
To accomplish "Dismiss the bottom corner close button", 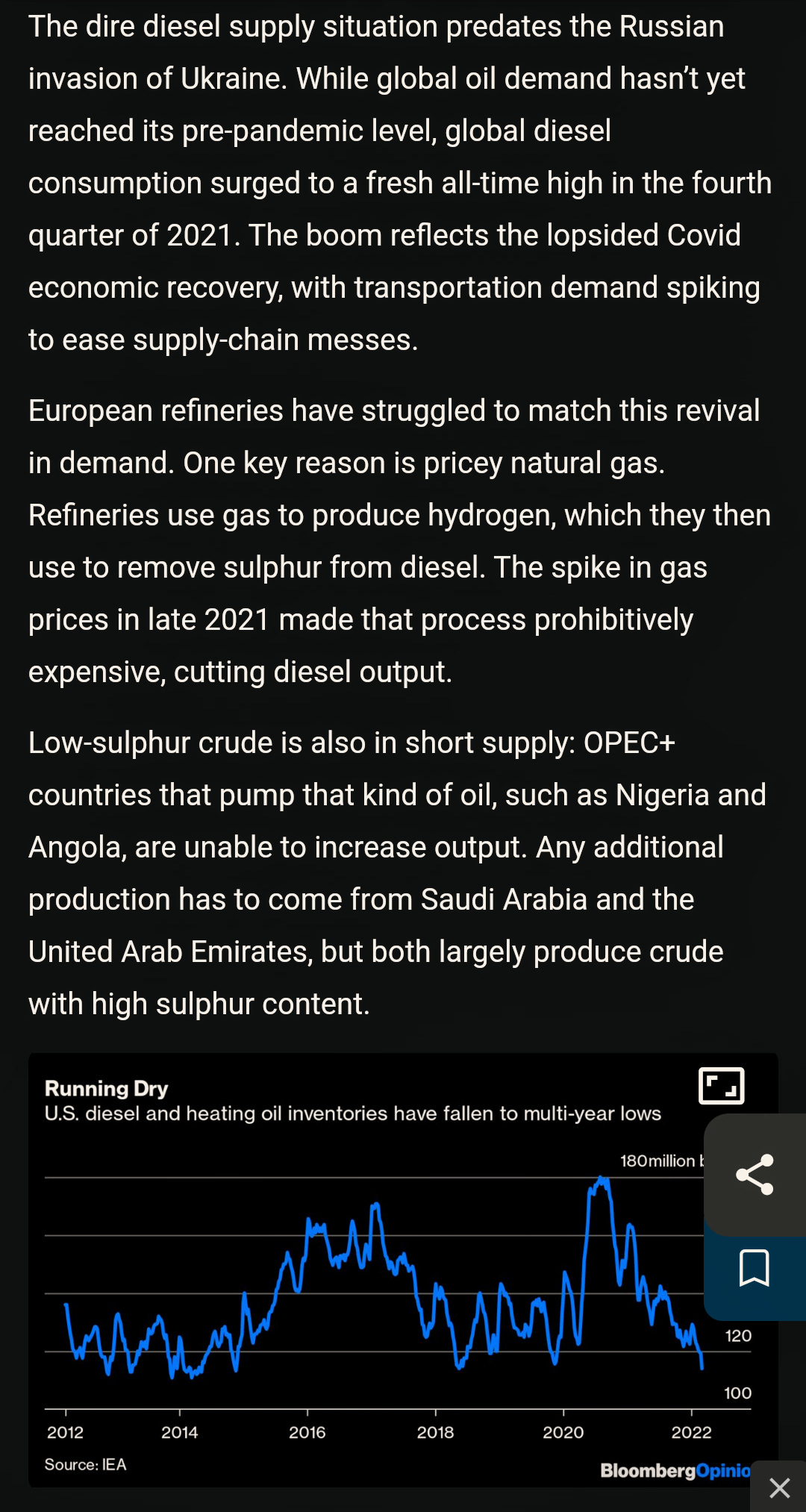I will click(x=779, y=1487).
